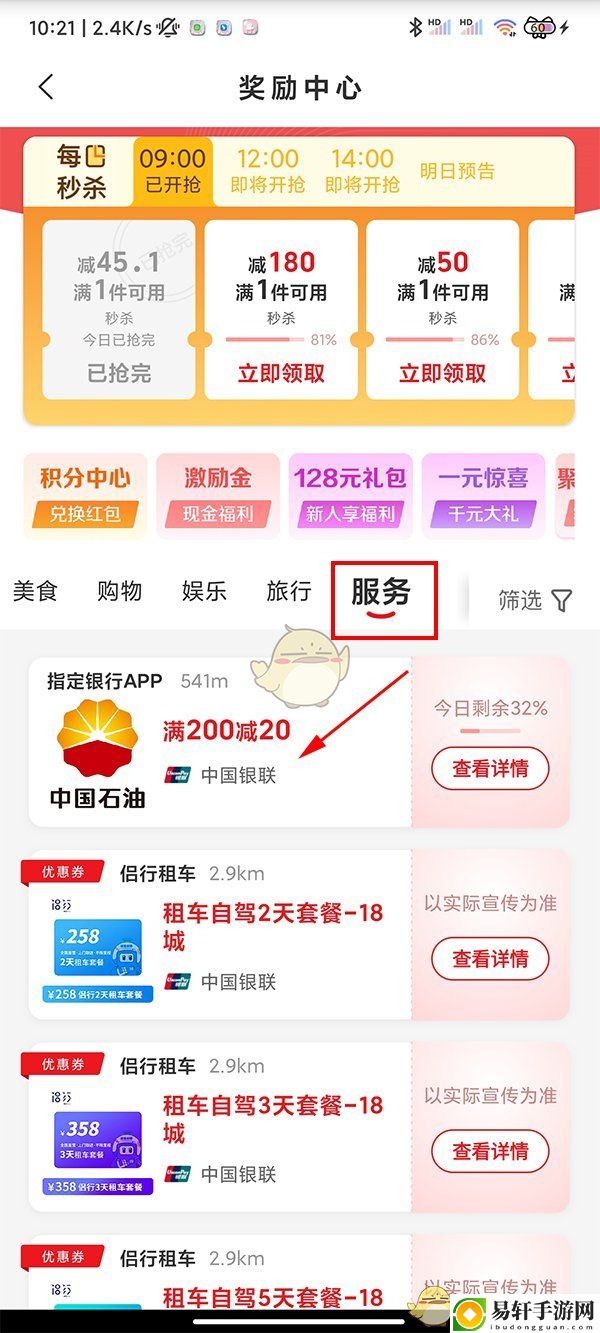This screenshot has height=1333, width=600.
Task: View details of 租车自驾2天套餐 offer
Action: click(490, 959)
